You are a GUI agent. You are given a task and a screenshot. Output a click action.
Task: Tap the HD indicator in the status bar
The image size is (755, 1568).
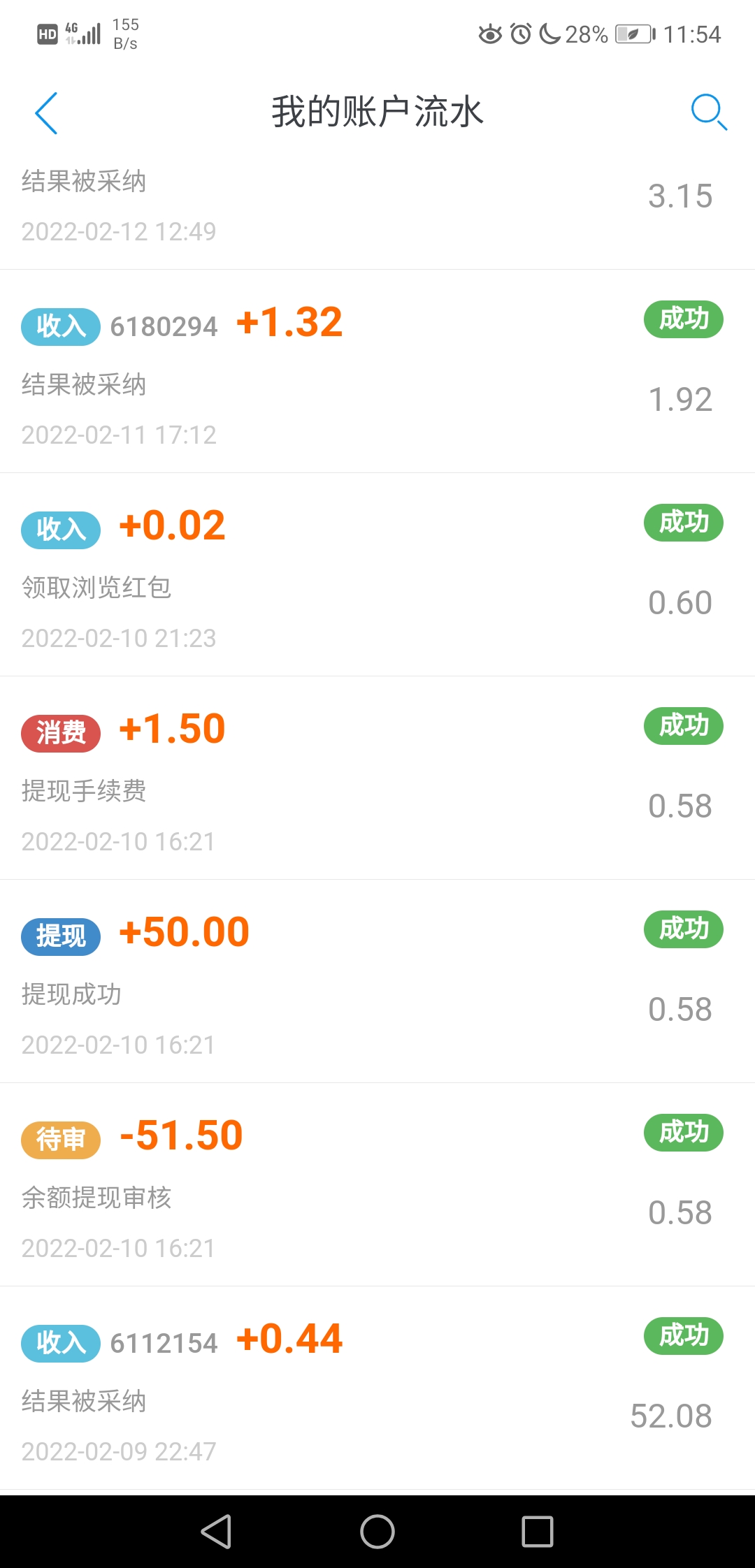click(46, 33)
